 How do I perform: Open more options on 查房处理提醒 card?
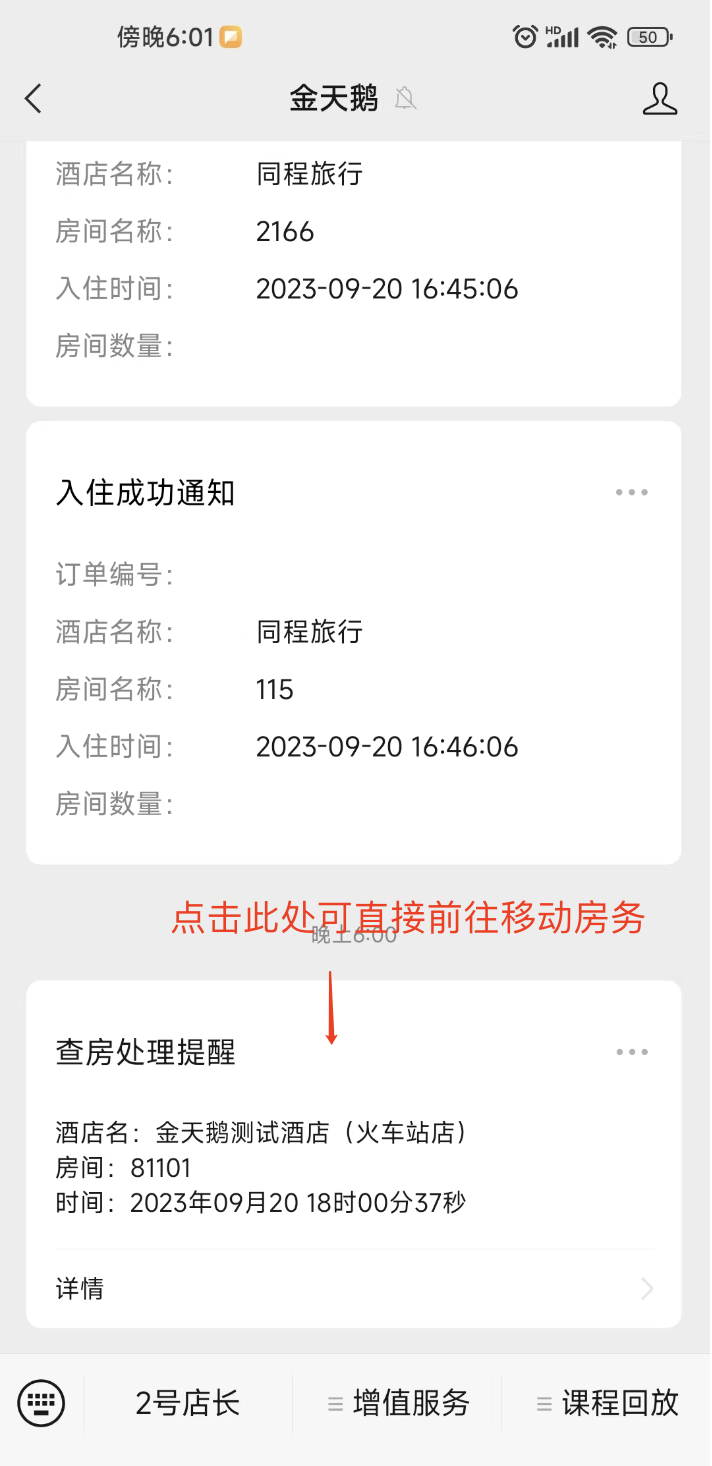tap(632, 1052)
